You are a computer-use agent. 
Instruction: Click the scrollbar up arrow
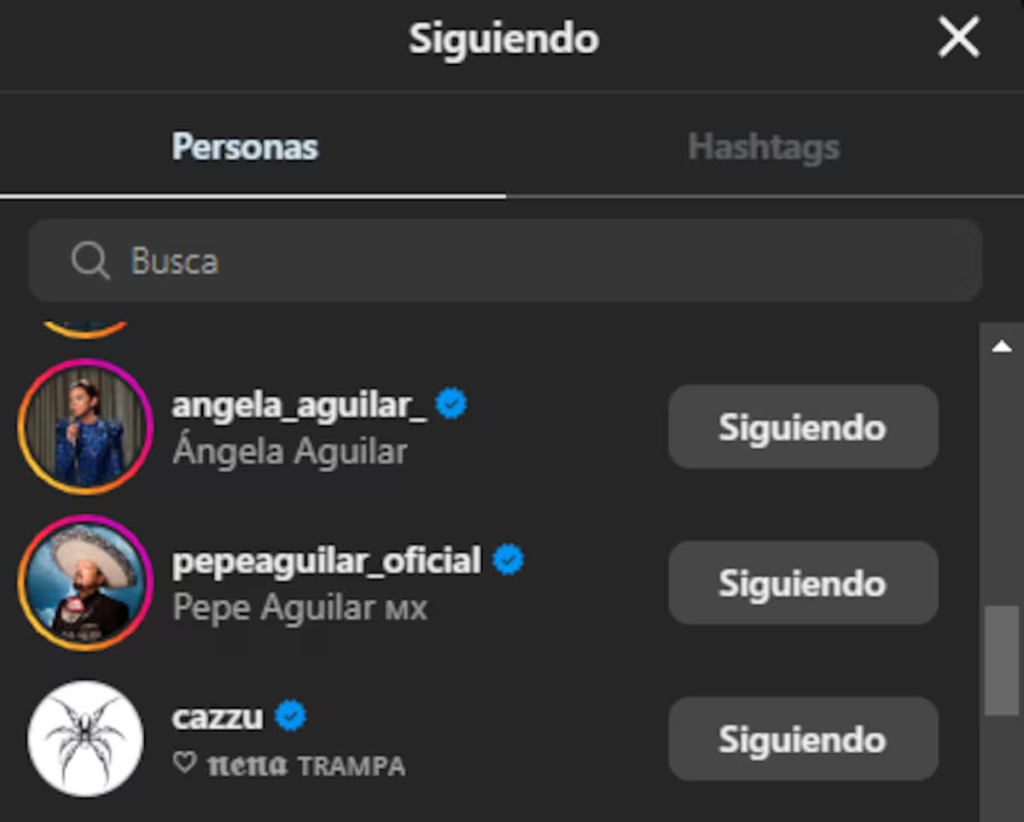tap(1001, 347)
